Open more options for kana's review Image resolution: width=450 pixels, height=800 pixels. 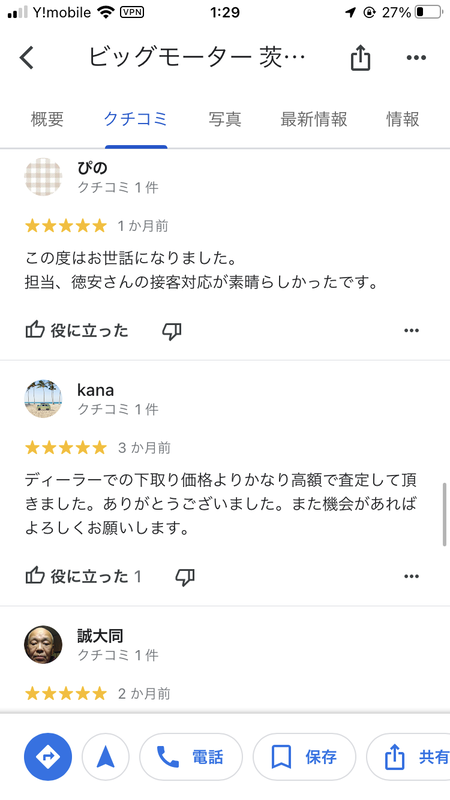click(x=411, y=577)
